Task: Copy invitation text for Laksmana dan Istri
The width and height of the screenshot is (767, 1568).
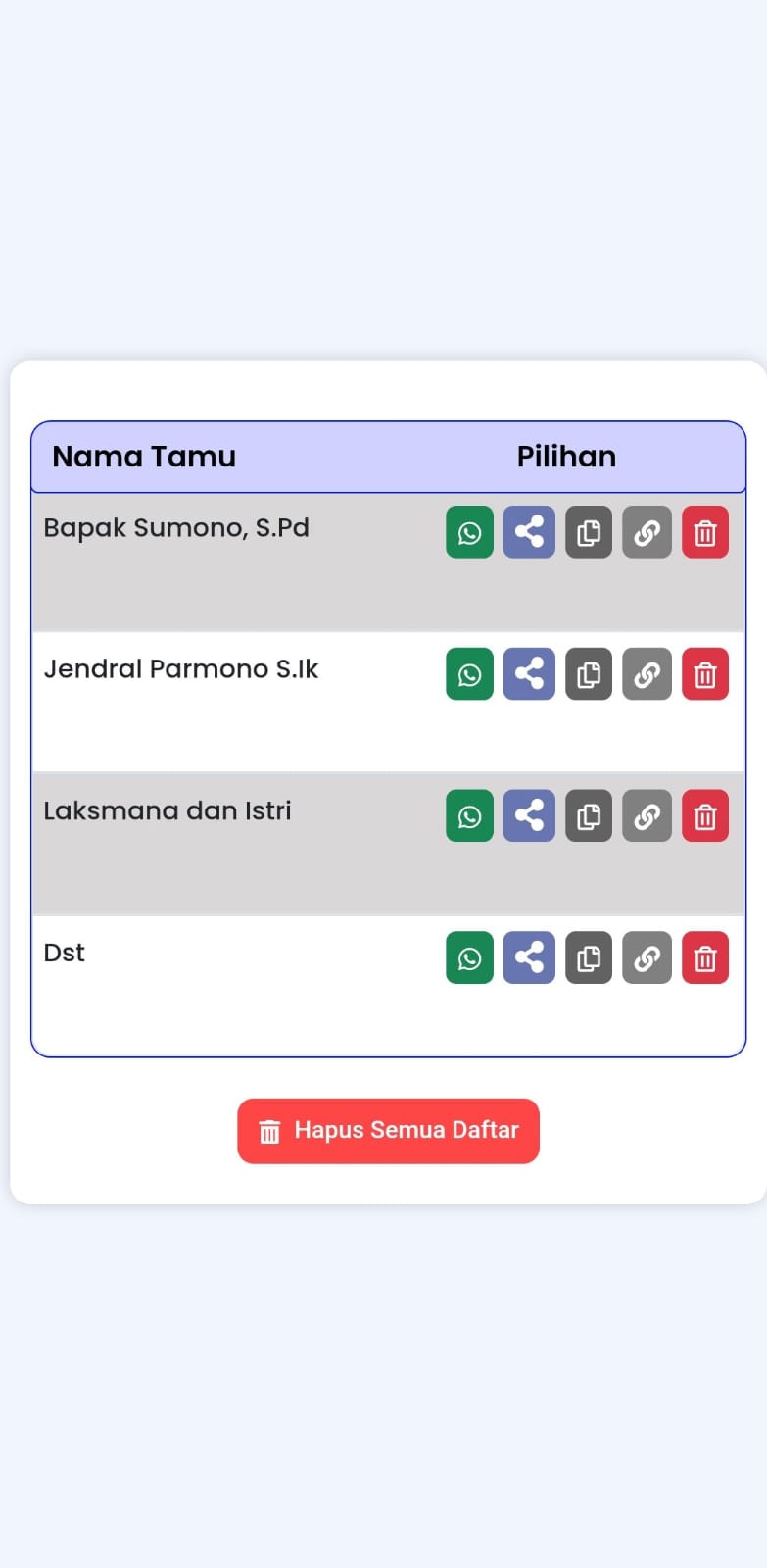Action: pyautogui.click(x=589, y=815)
